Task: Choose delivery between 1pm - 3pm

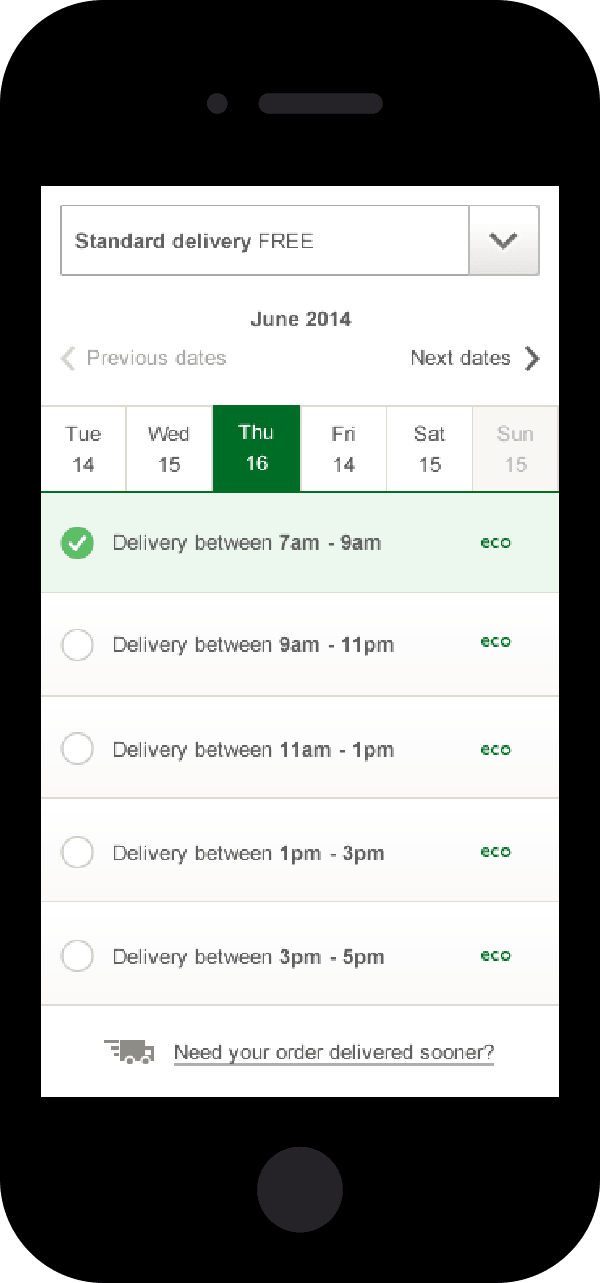Action: click(300, 851)
